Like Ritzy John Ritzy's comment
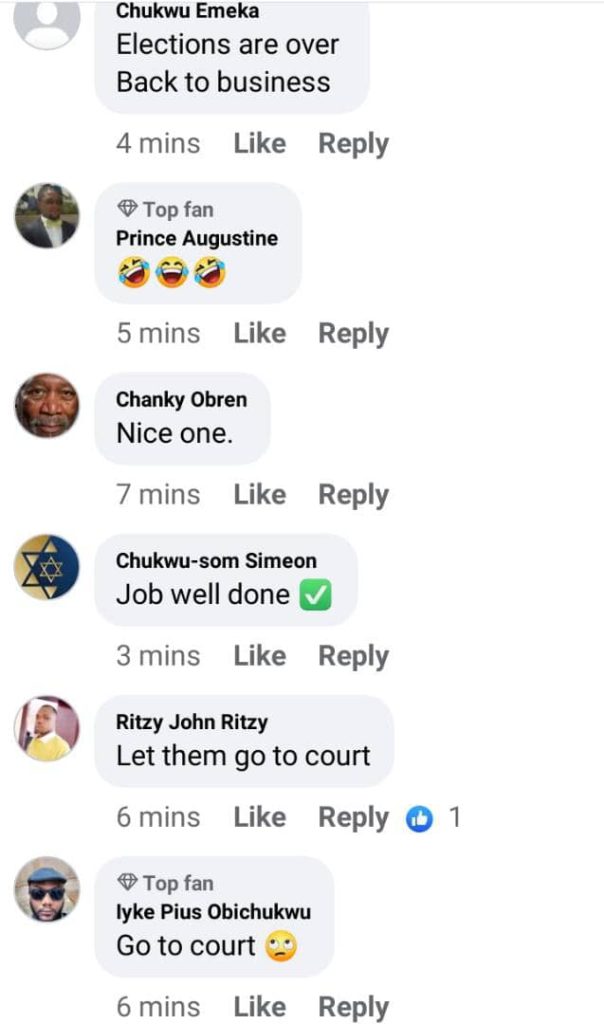 click(259, 818)
